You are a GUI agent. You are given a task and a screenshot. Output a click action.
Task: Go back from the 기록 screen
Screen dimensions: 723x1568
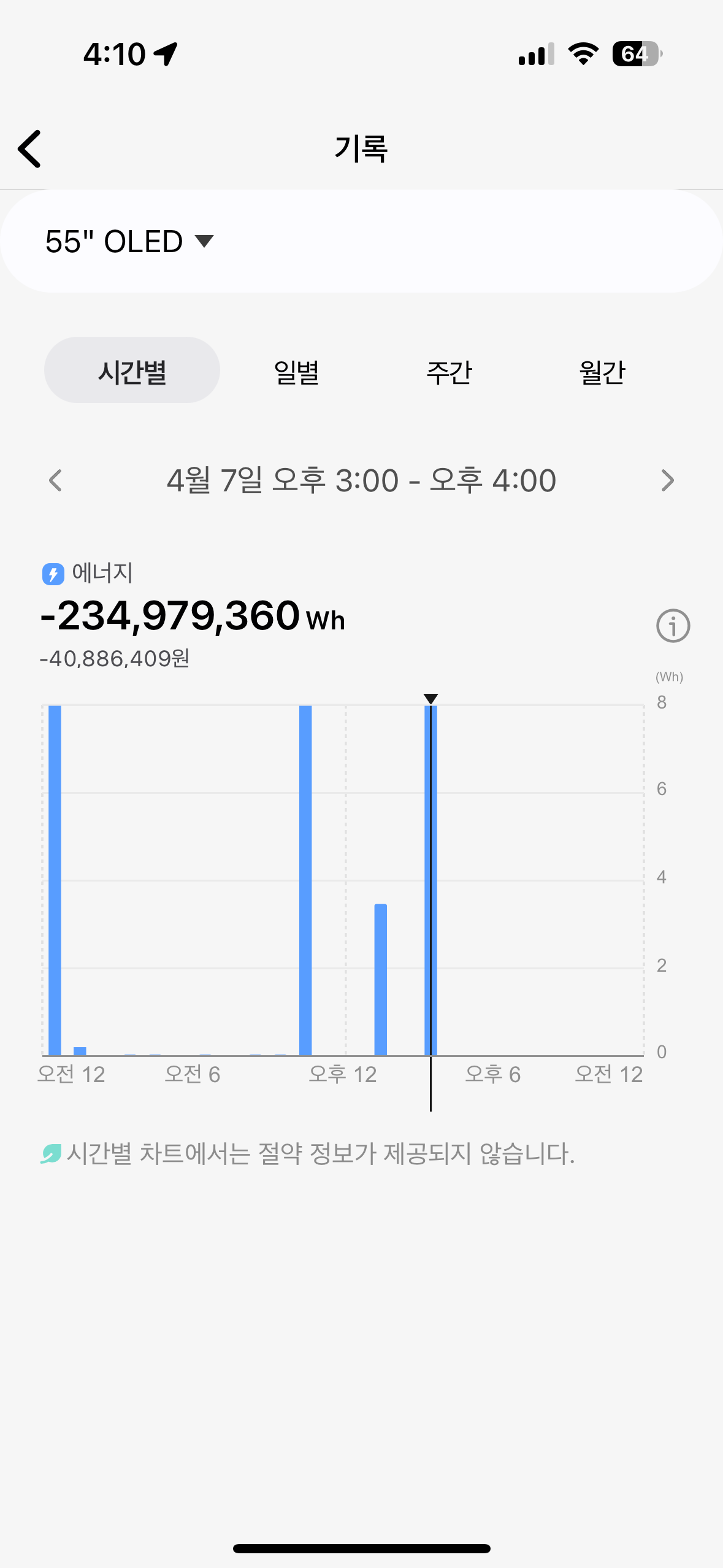tap(29, 148)
